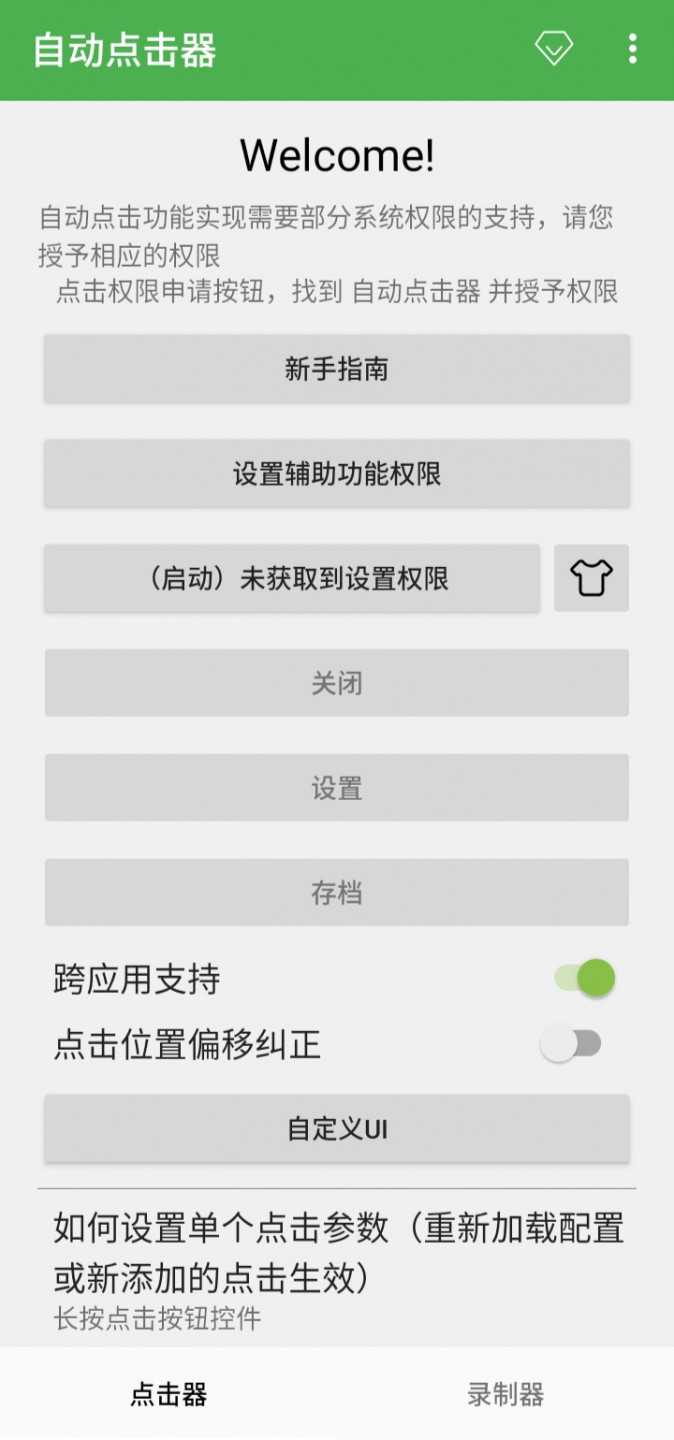The height and width of the screenshot is (1440, 674).
Task: Open the shirt theme icon
Action: [x=591, y=578]
